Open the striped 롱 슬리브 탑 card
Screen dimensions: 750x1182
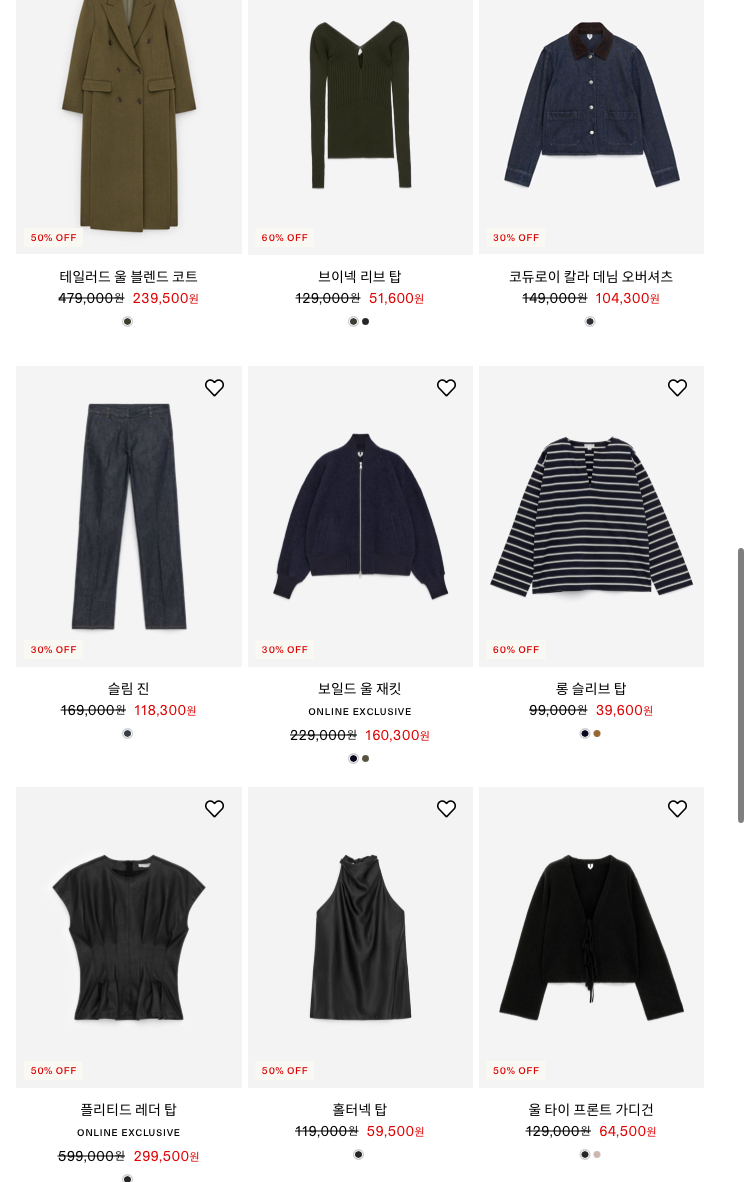591,515
